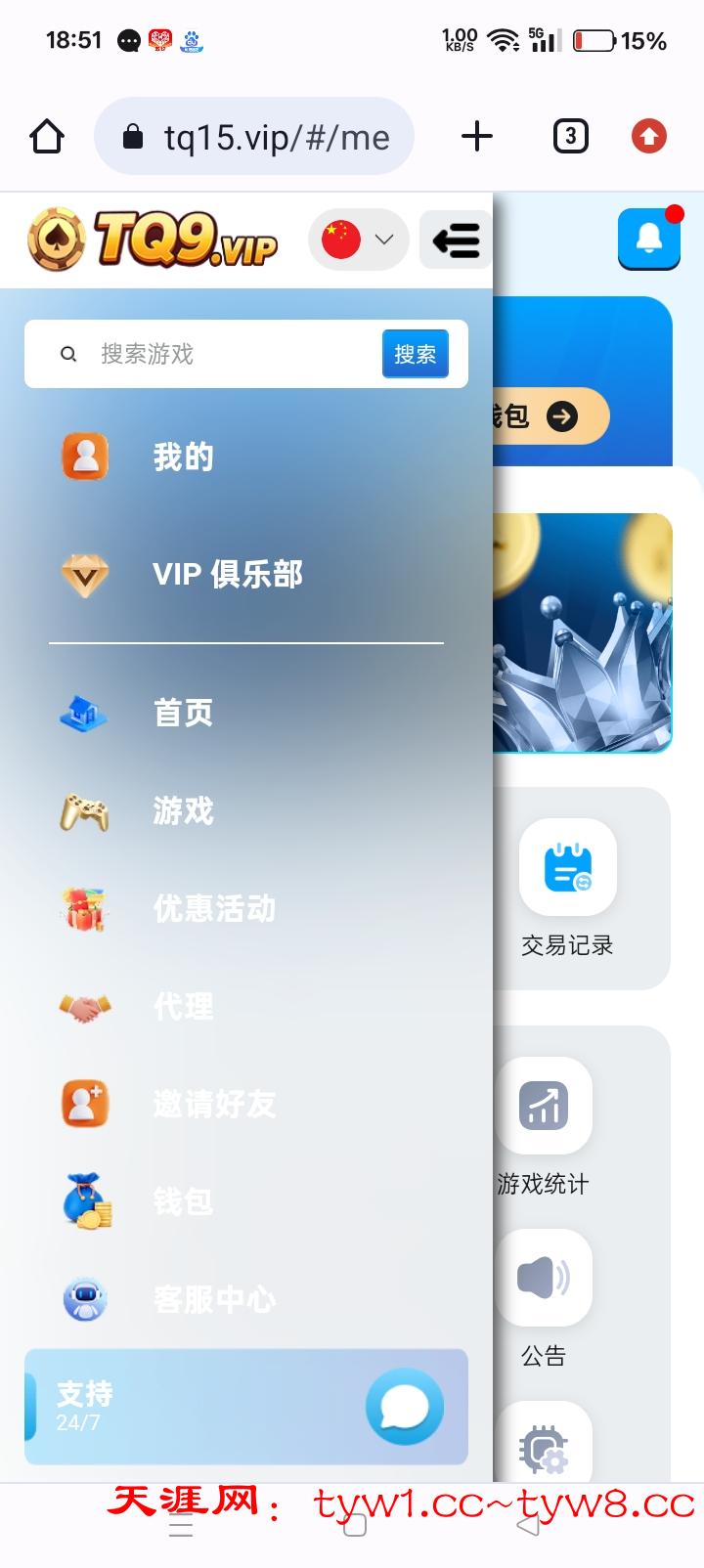Select 邀请好友

[214, 1104]
